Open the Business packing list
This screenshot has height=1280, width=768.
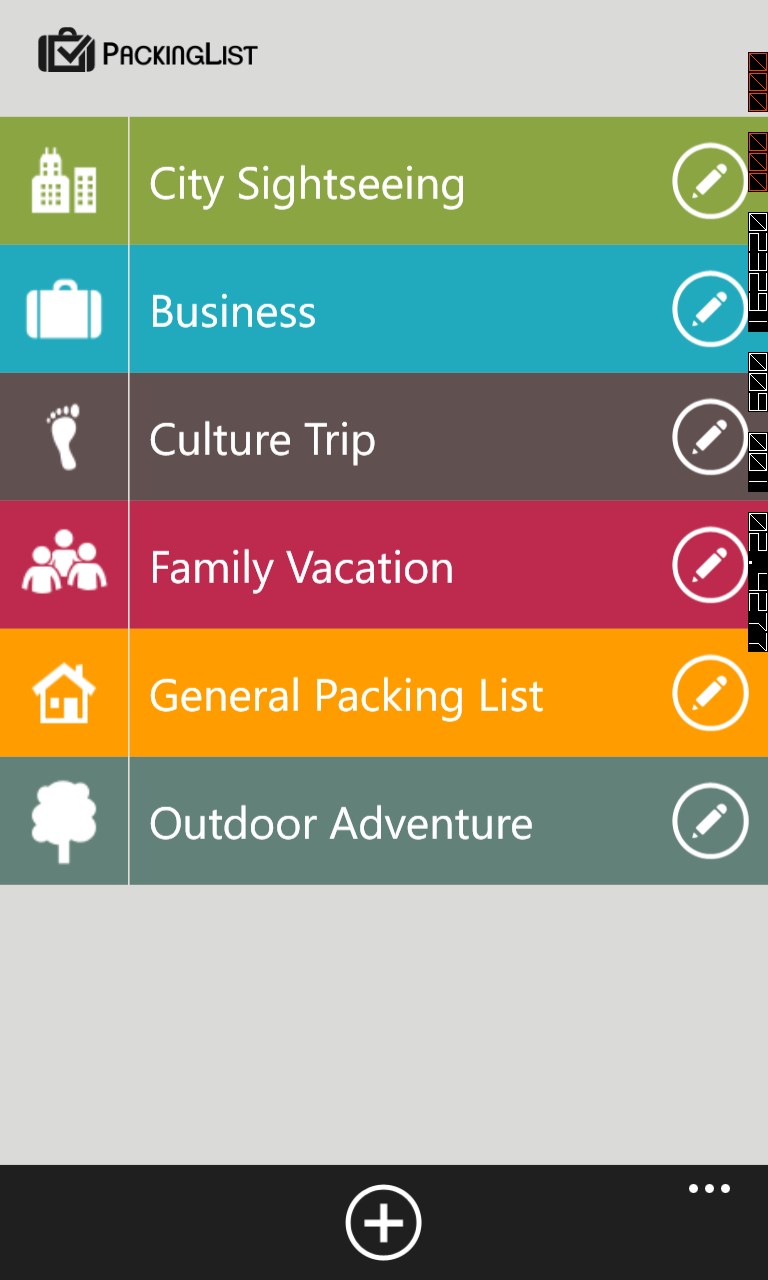(233, 312)
